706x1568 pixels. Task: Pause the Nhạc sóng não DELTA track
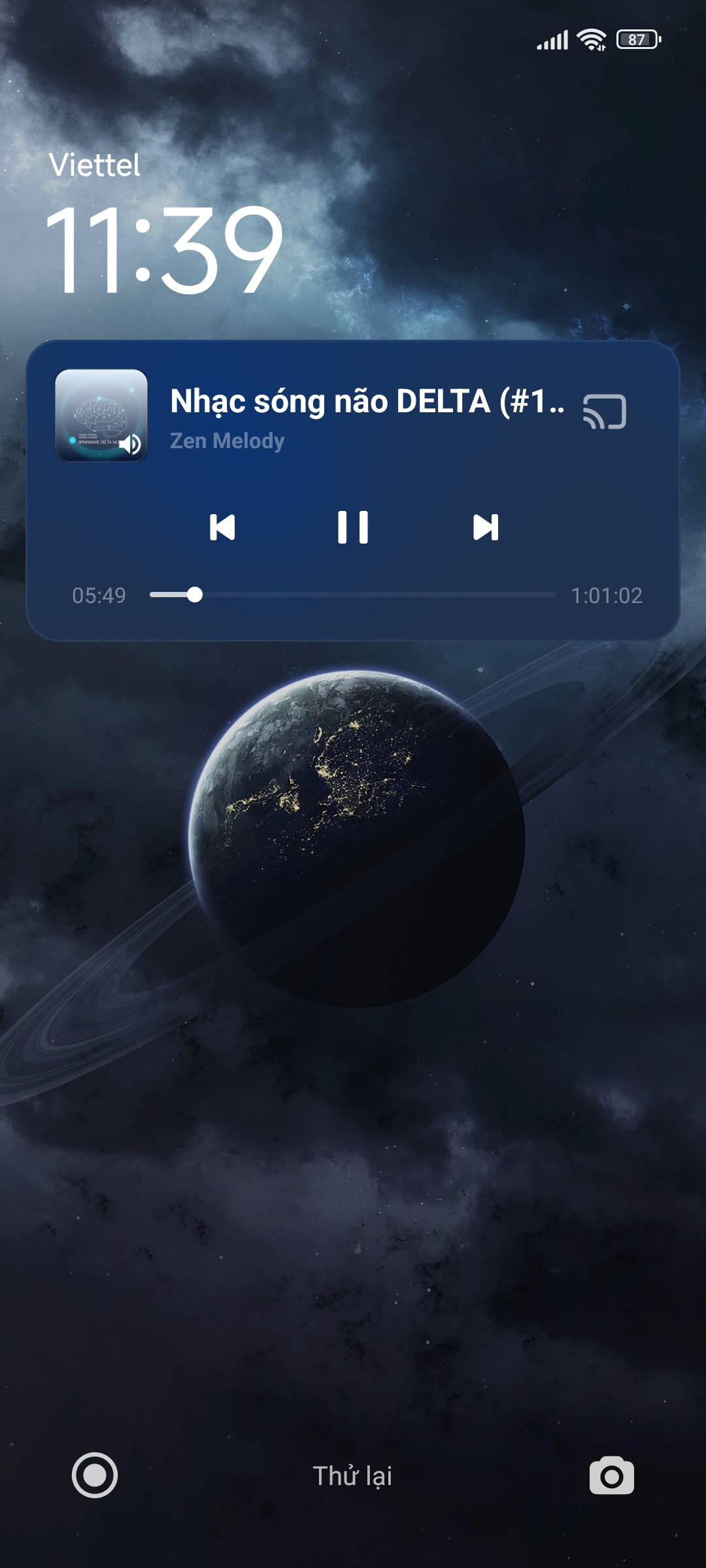coord(353,527)
